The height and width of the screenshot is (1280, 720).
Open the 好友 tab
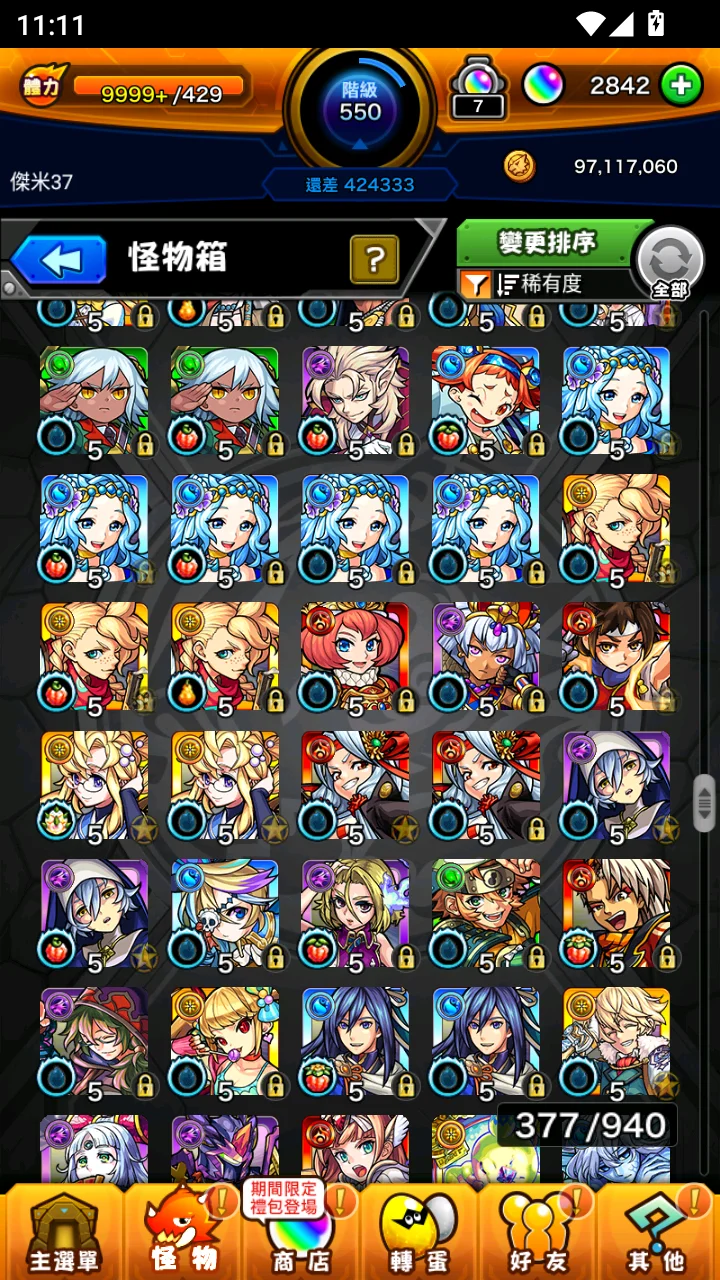pos(537,1232)
